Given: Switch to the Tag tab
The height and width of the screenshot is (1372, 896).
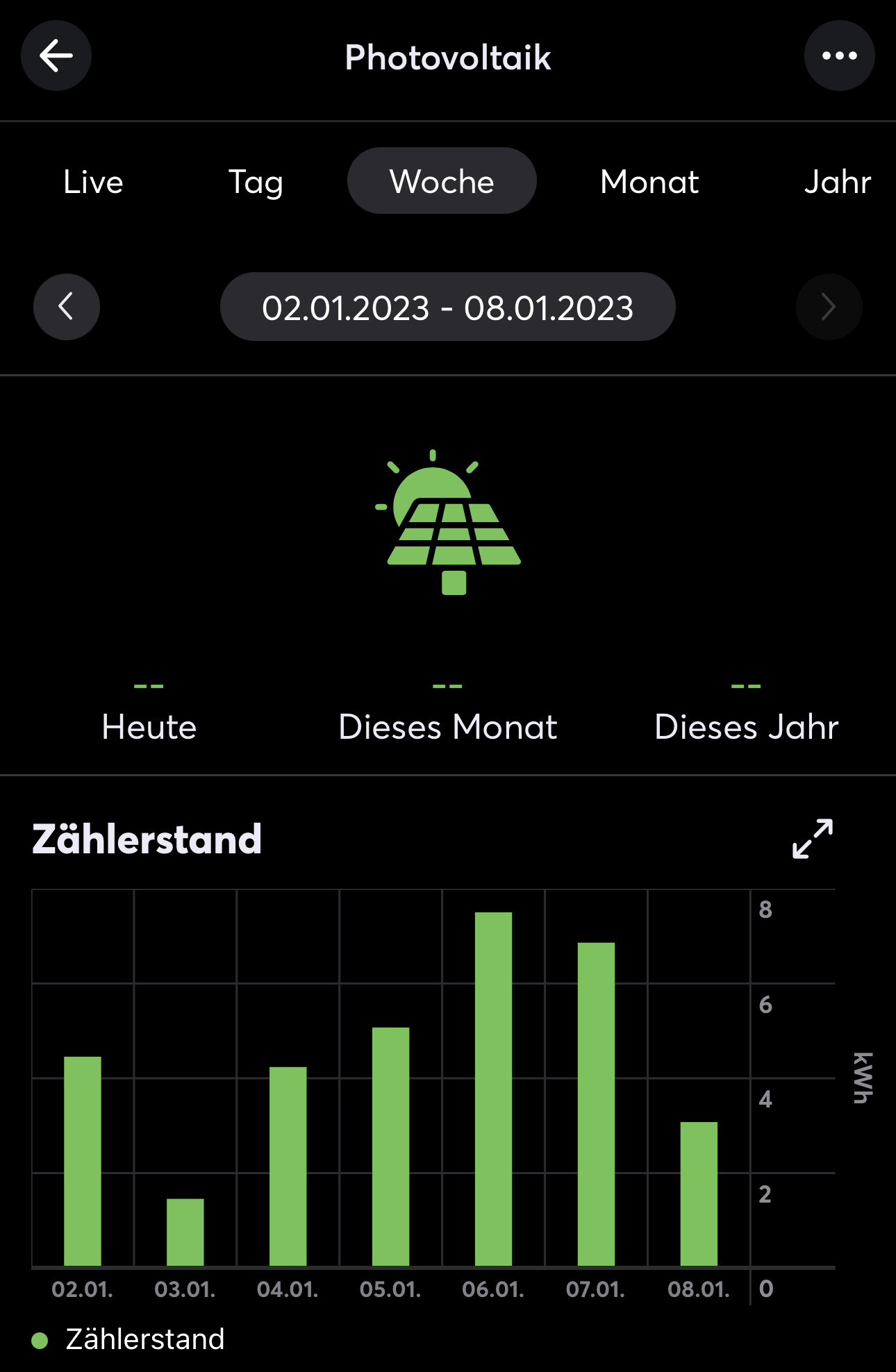Looking at the screenshot, I should tap(256, 182).
